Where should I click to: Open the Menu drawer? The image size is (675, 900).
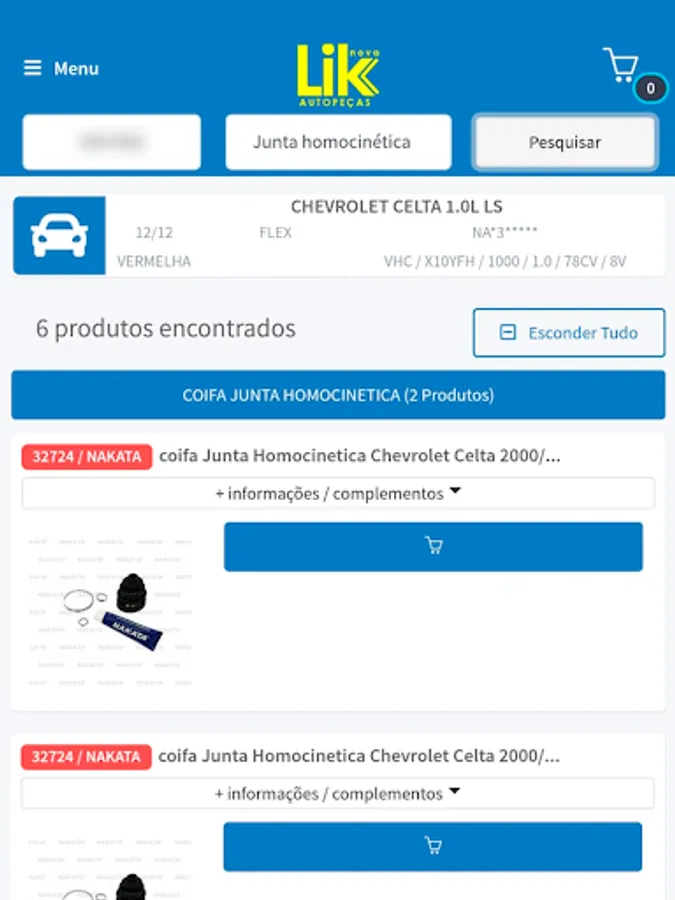pyautogui.click(x=61, y=69)
